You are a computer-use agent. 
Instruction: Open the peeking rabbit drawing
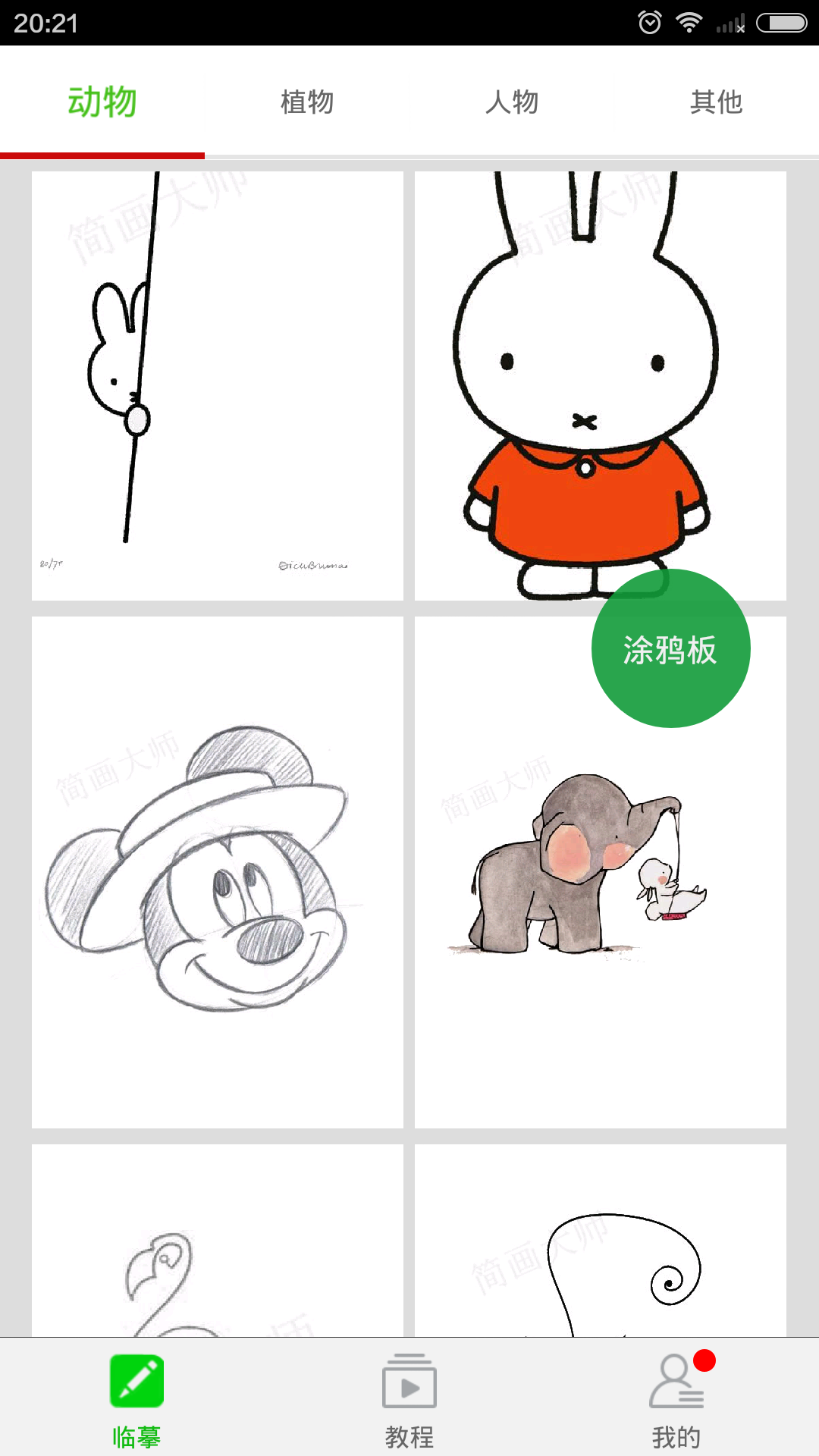click(218, 385)
